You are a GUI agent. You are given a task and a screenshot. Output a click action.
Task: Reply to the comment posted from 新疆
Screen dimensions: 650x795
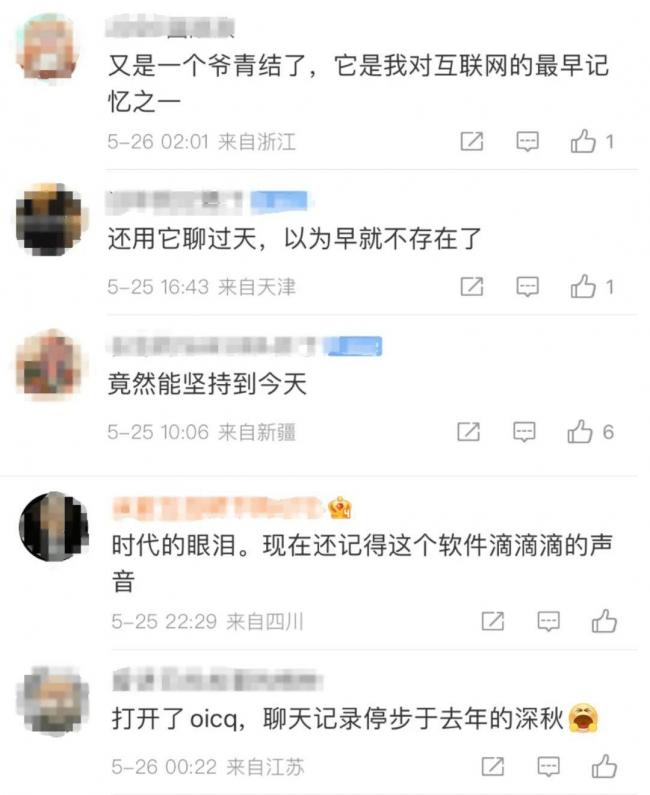[525, 432]
